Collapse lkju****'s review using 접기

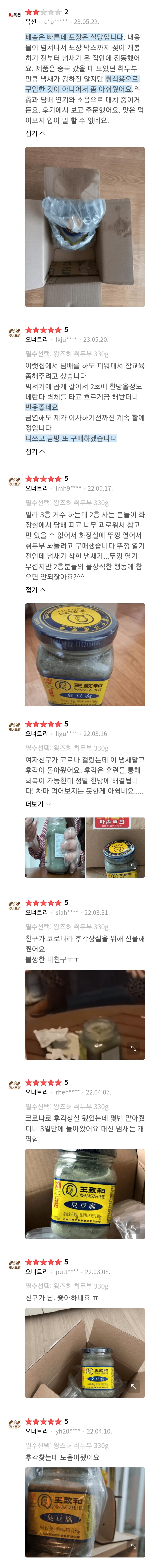click(35, 451)
